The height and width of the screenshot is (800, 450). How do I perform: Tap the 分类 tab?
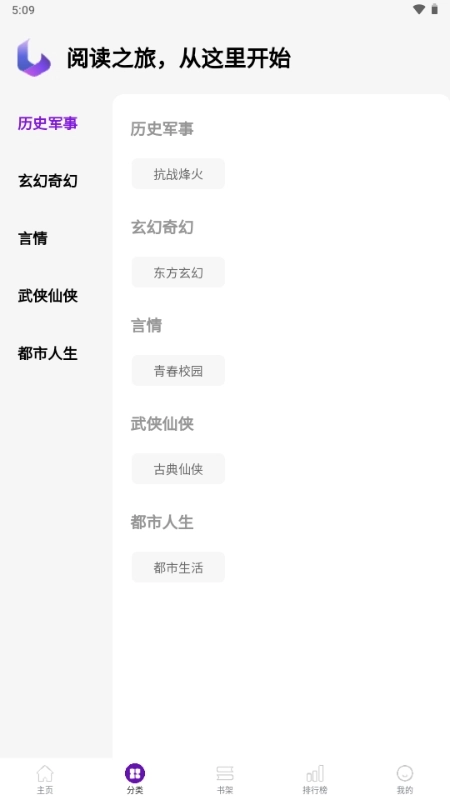click(135, 779)
